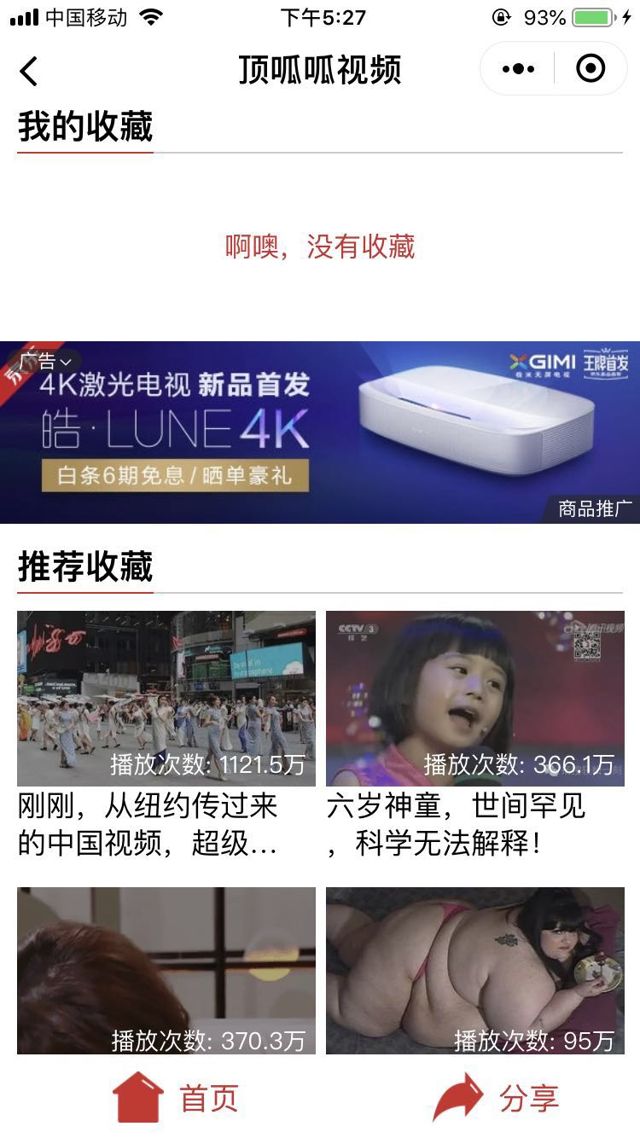Open the video with 95万 plays
The image size is (640, 1138).
tap(475, 970)
